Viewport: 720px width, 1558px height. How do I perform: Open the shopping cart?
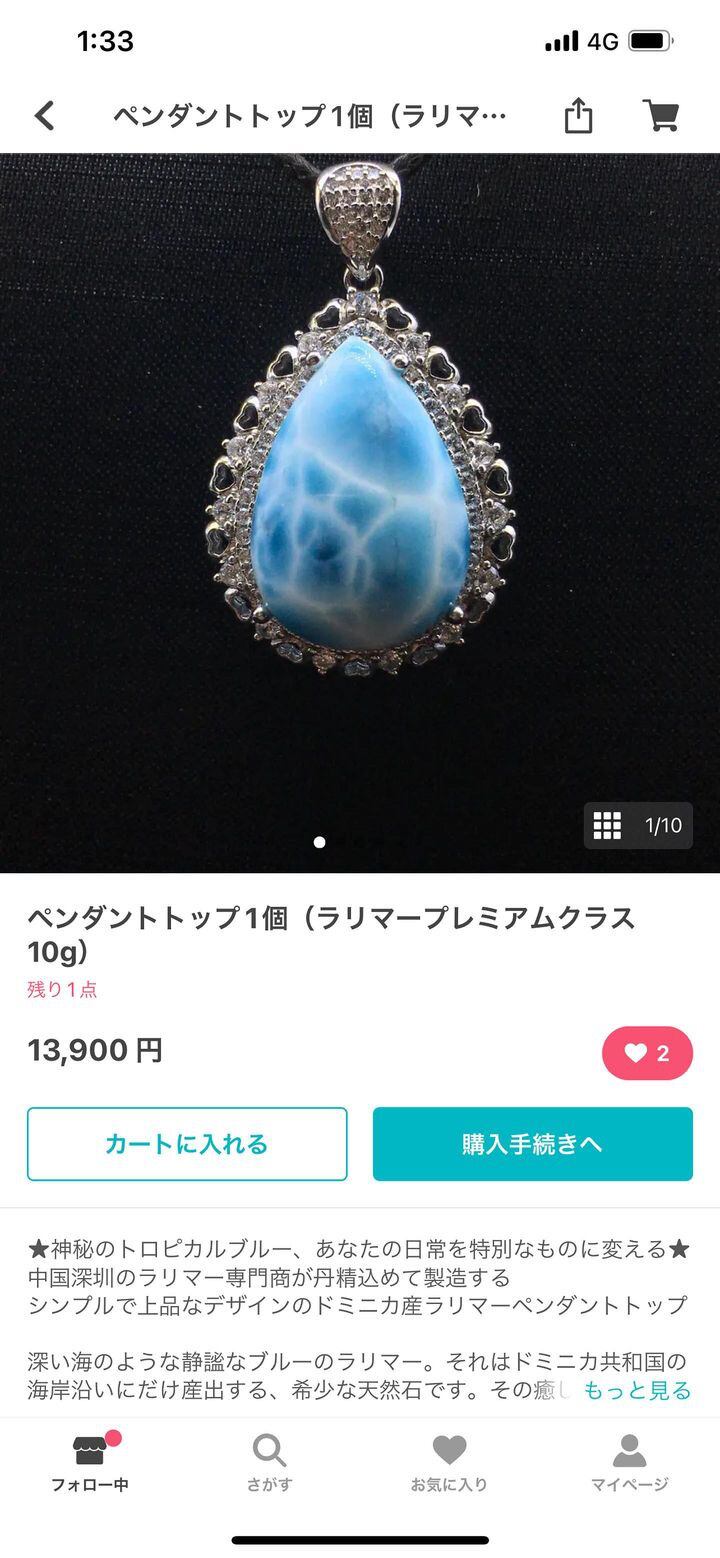click(660, 116)
